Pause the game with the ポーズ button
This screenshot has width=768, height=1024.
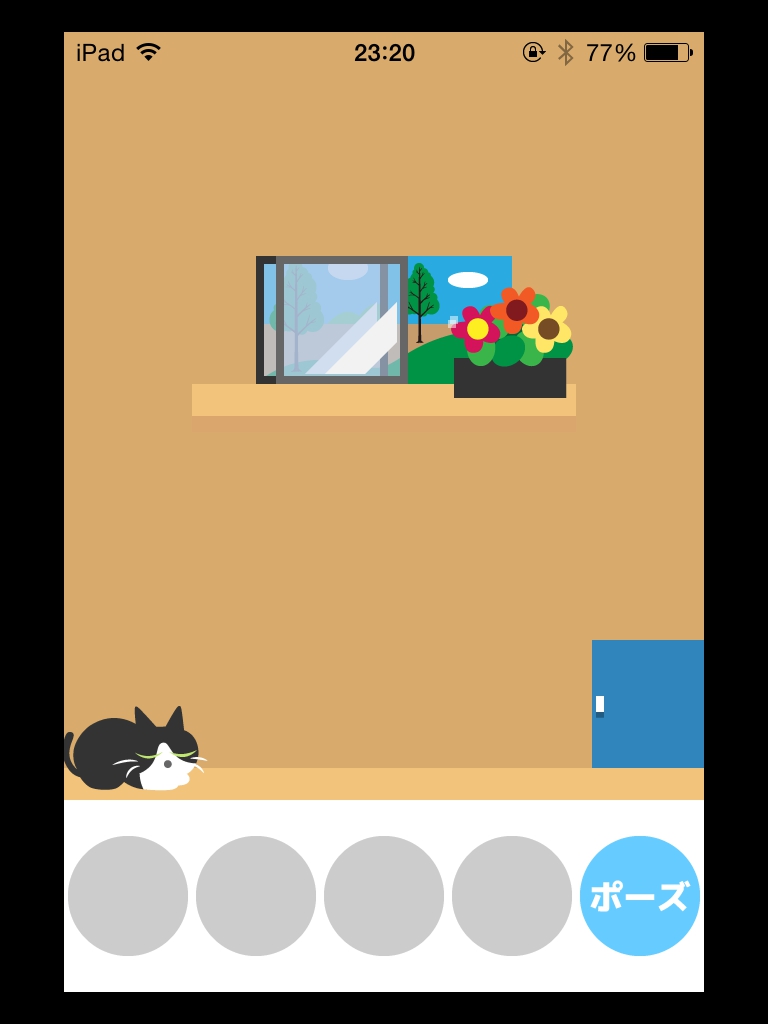639,896
